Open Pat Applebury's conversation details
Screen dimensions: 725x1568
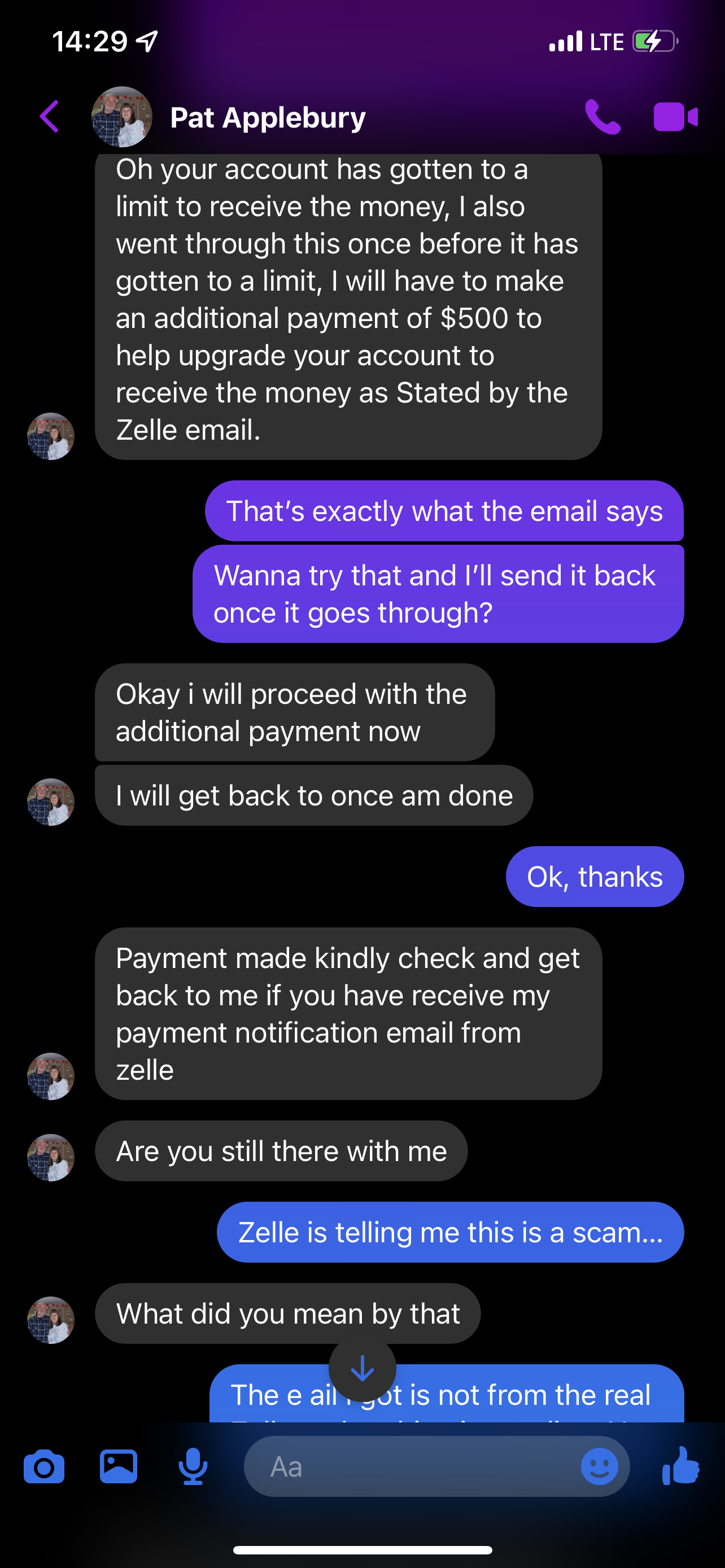[267, 117]
